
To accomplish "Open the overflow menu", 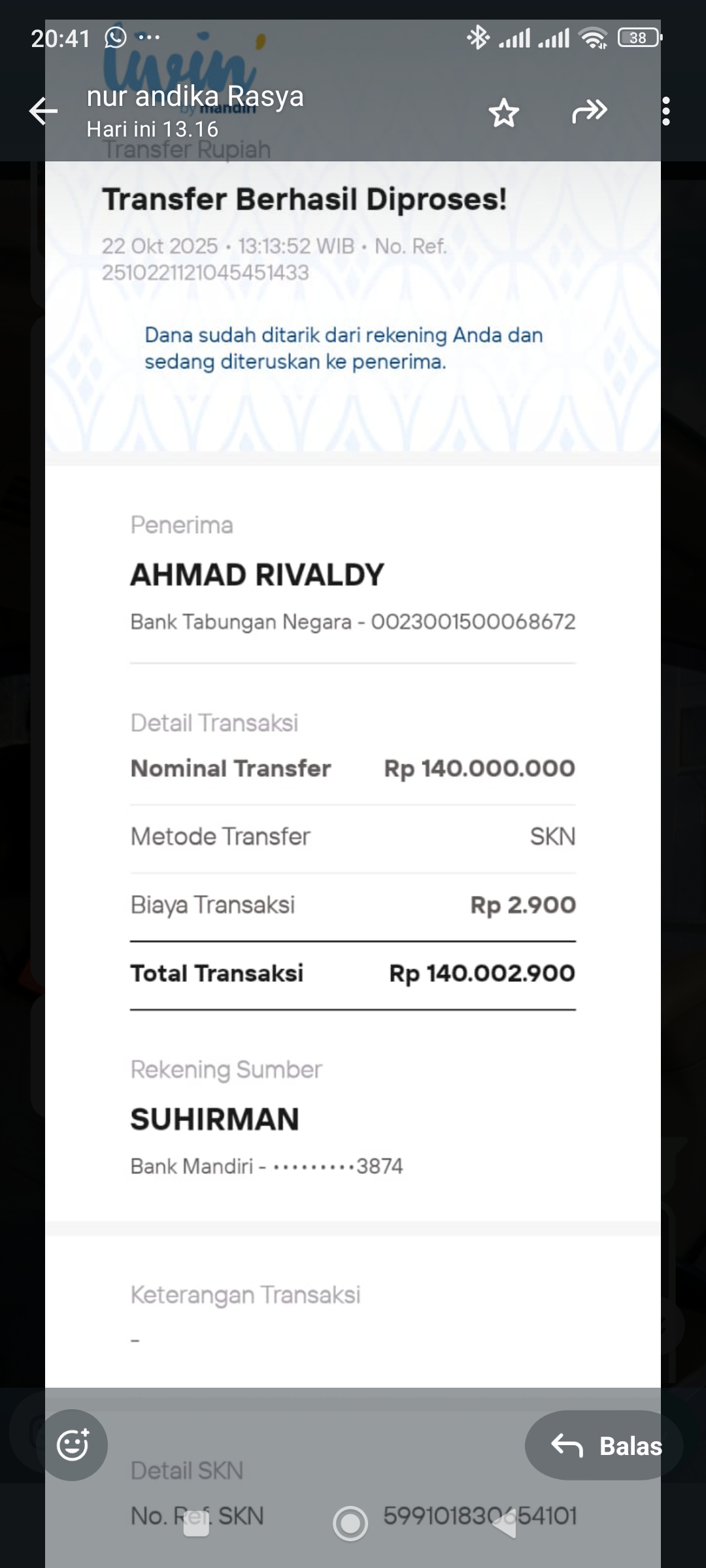I will [665, 111].
